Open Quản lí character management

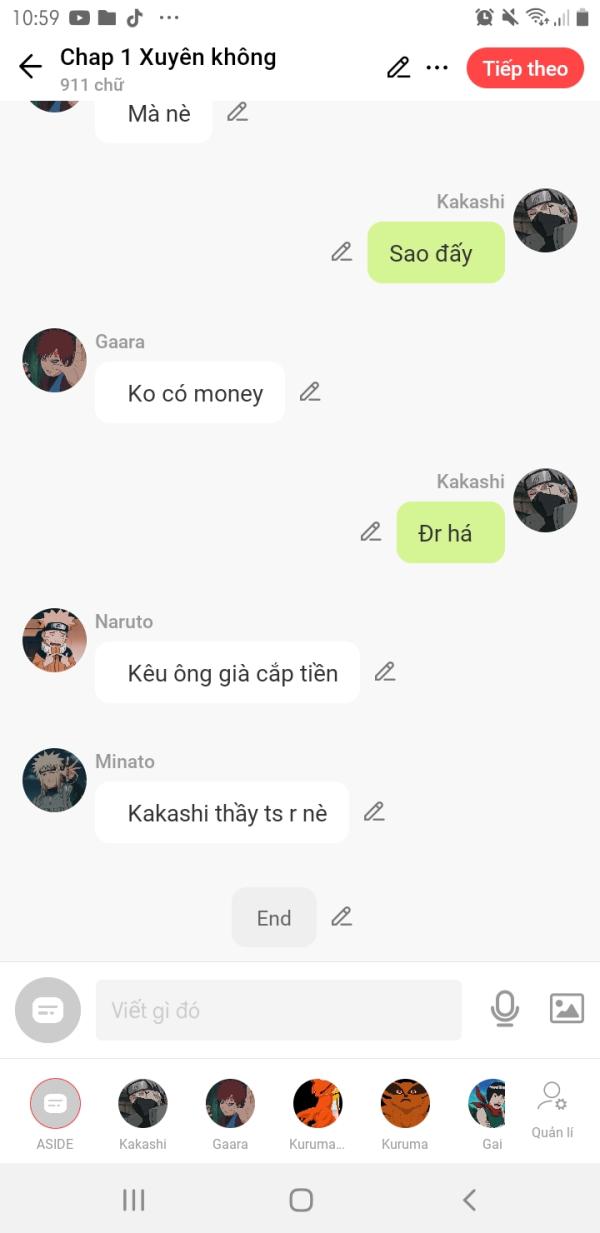coord(552,1110)
